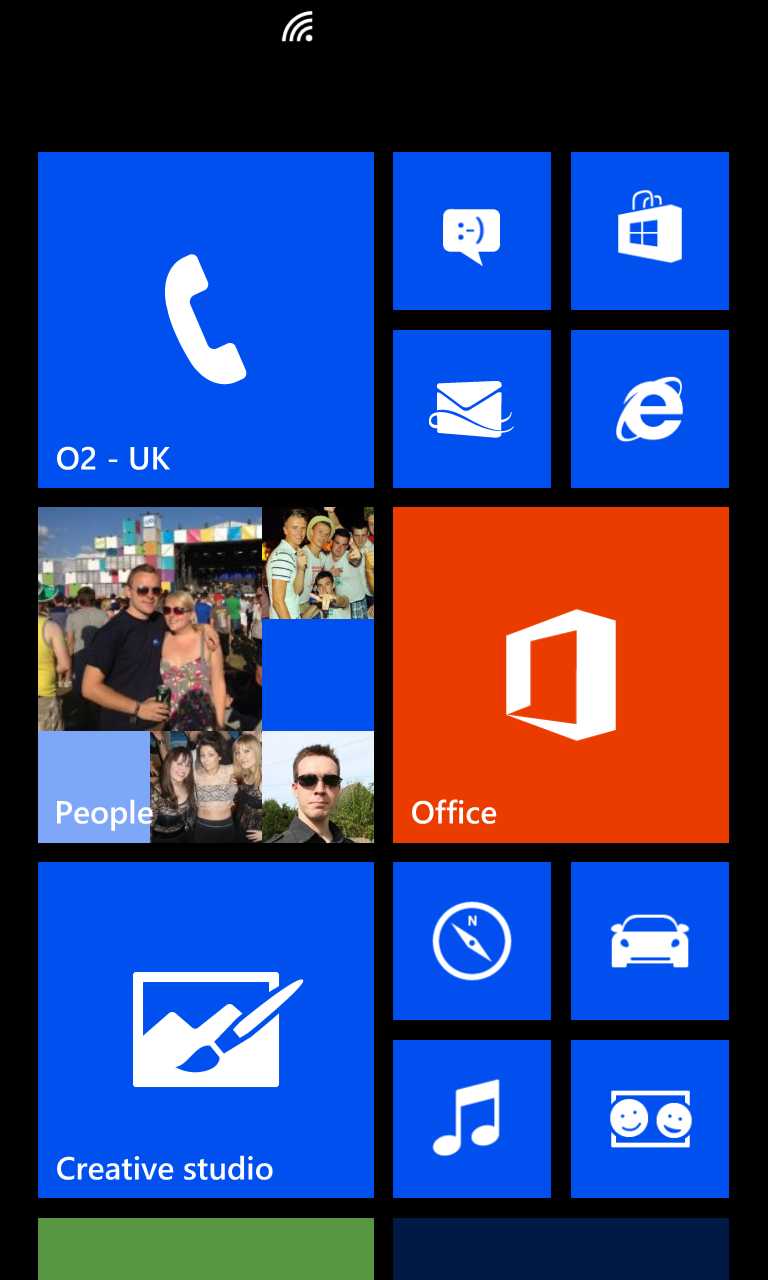This screenshot has width=768, height=1280.
Task: Launch the Windows Phone Store
Action: 649,230
